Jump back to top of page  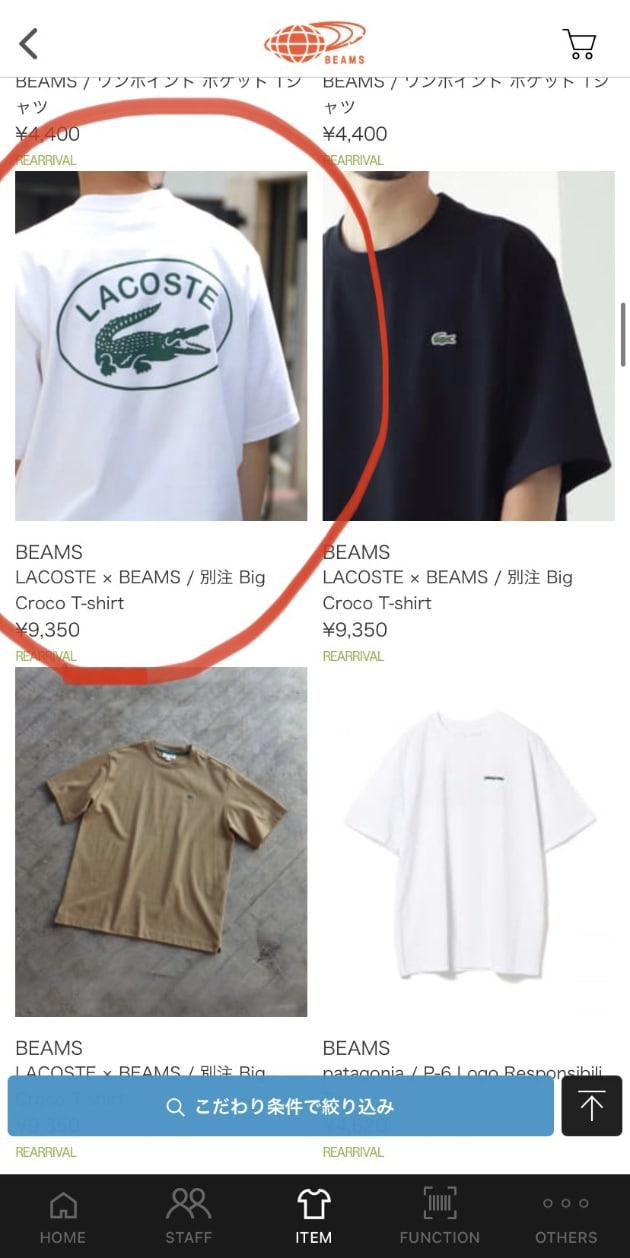(x=592, y=1107)
